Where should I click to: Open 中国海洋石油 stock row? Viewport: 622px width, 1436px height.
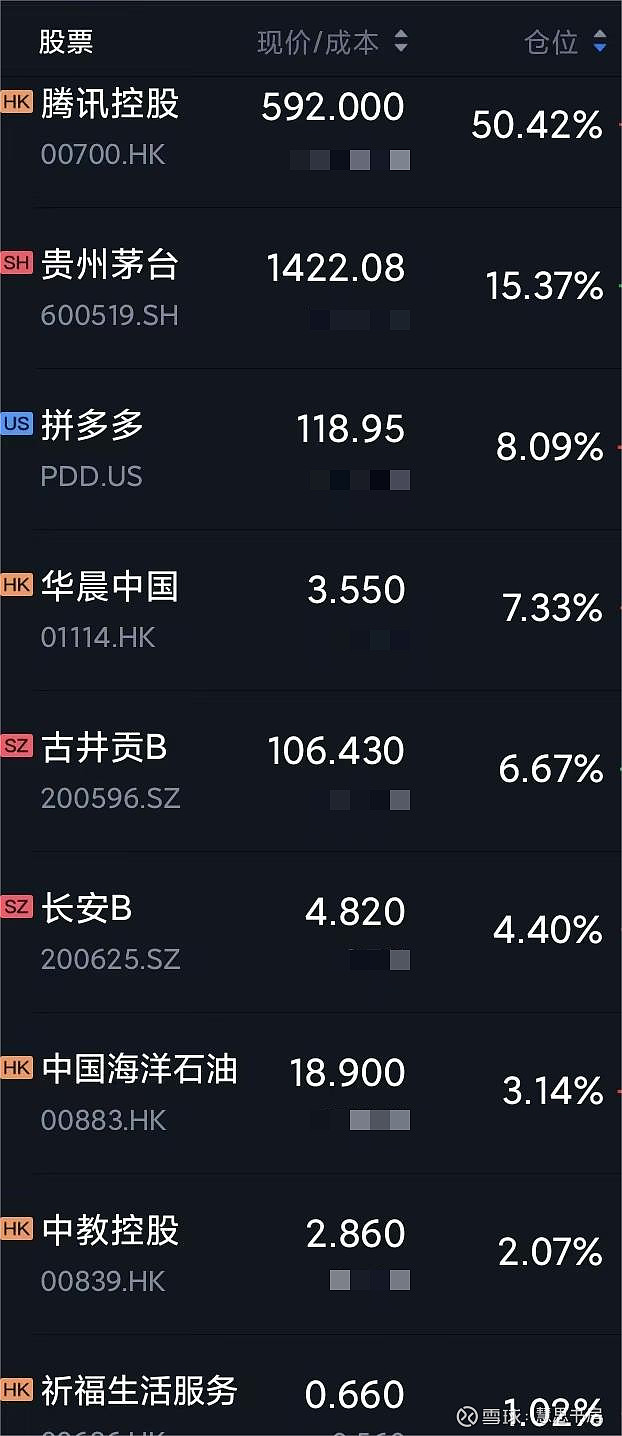[139, 1071]
